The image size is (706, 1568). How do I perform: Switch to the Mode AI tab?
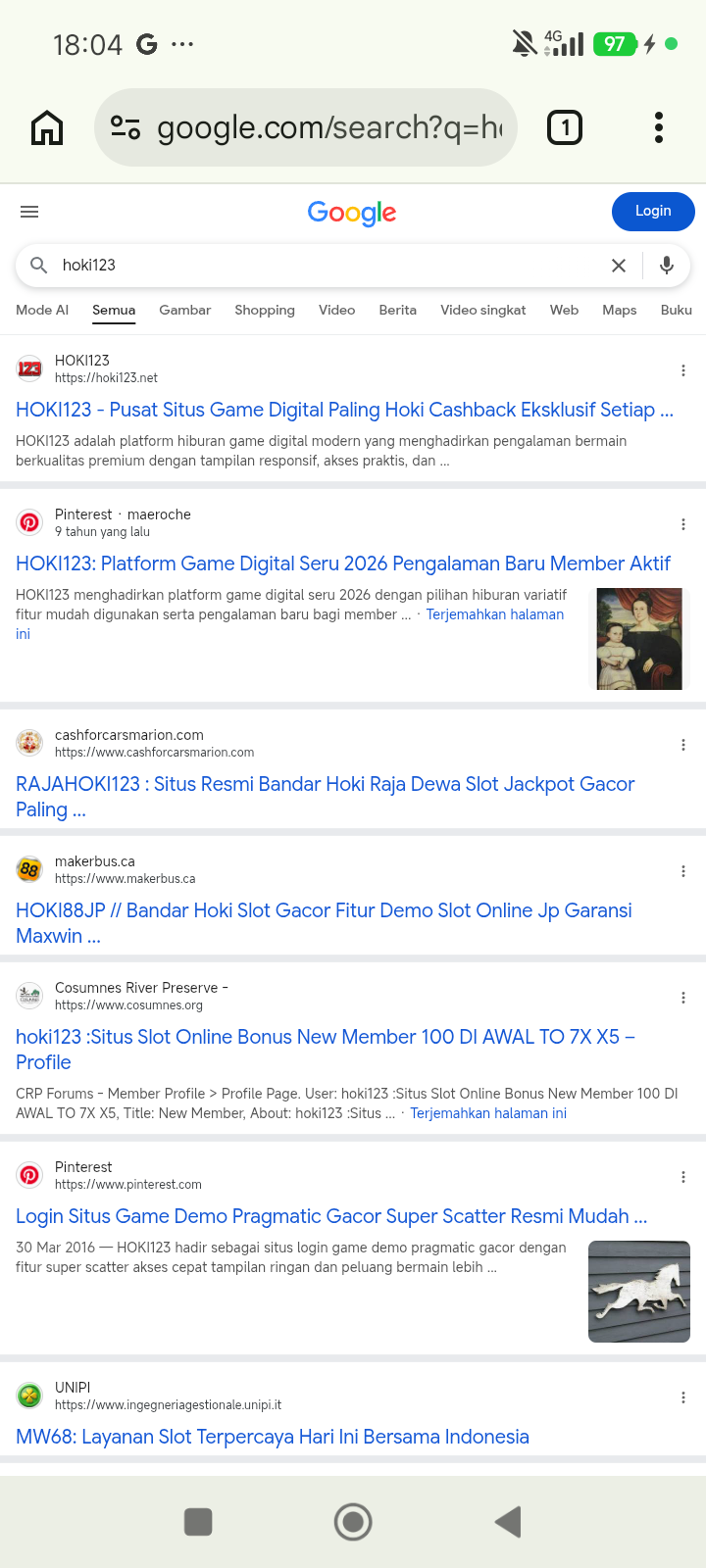pos(42,310)
